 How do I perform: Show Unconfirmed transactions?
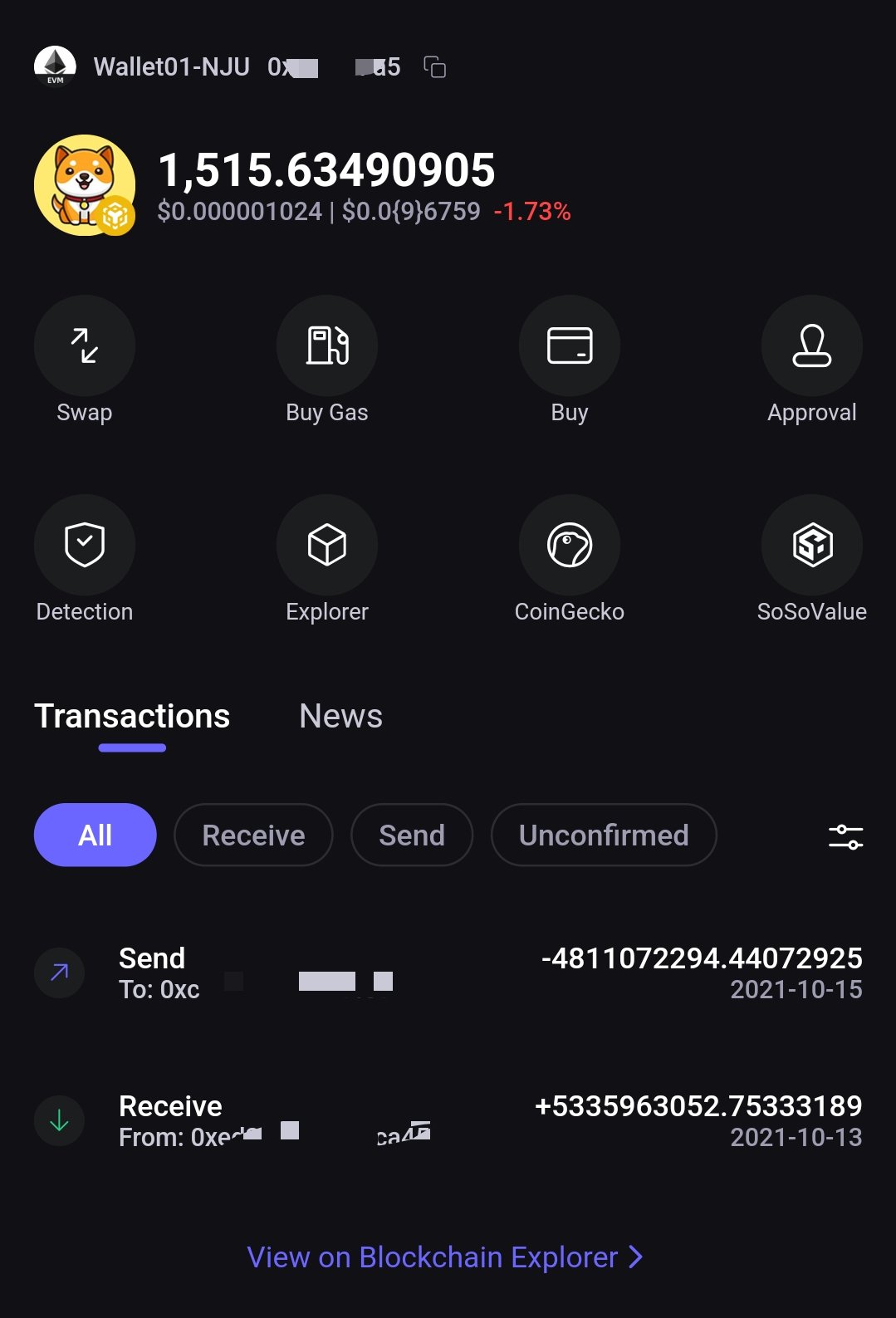[x=604, y=835]
